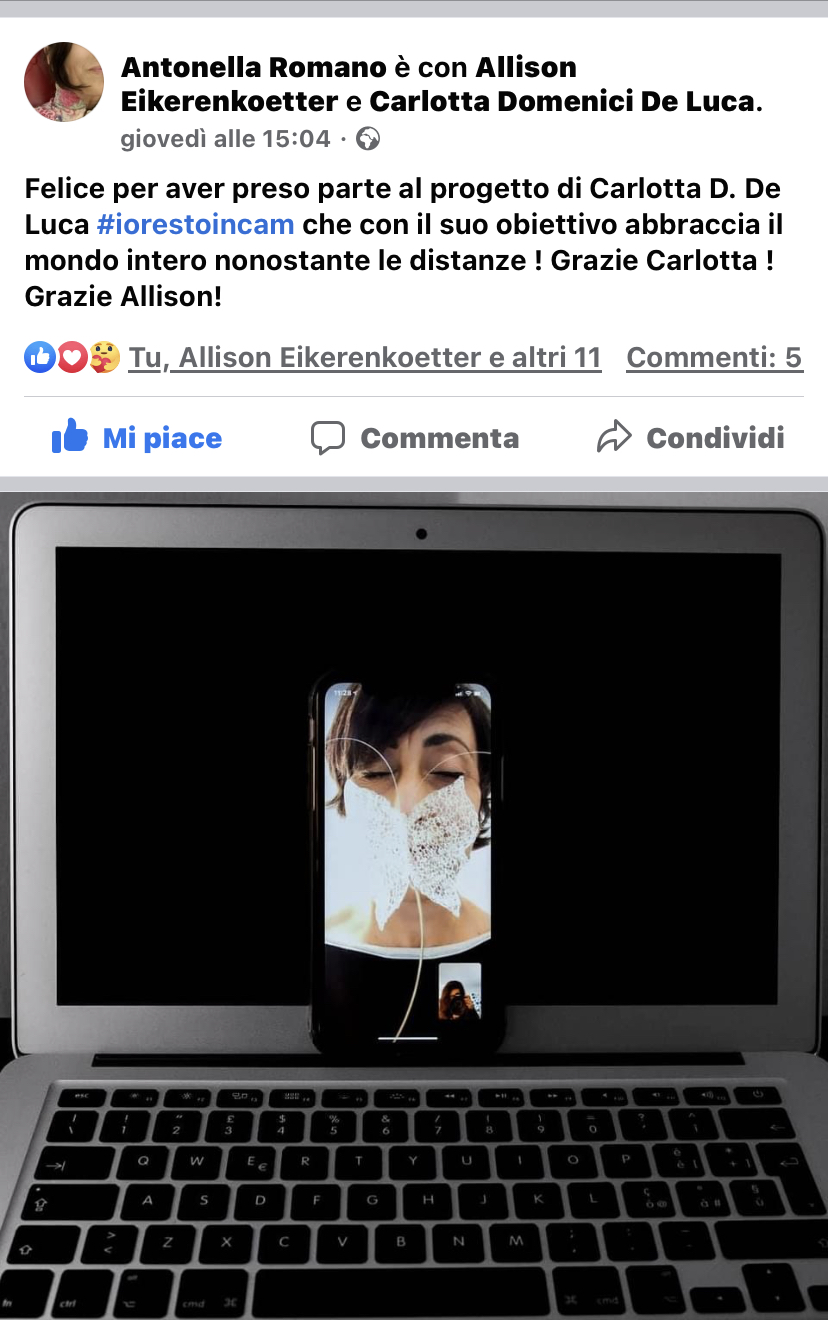Open Carlotta Domenici De Luca's profile
This screenshot has width=828, height=1320.
[560, 102]
